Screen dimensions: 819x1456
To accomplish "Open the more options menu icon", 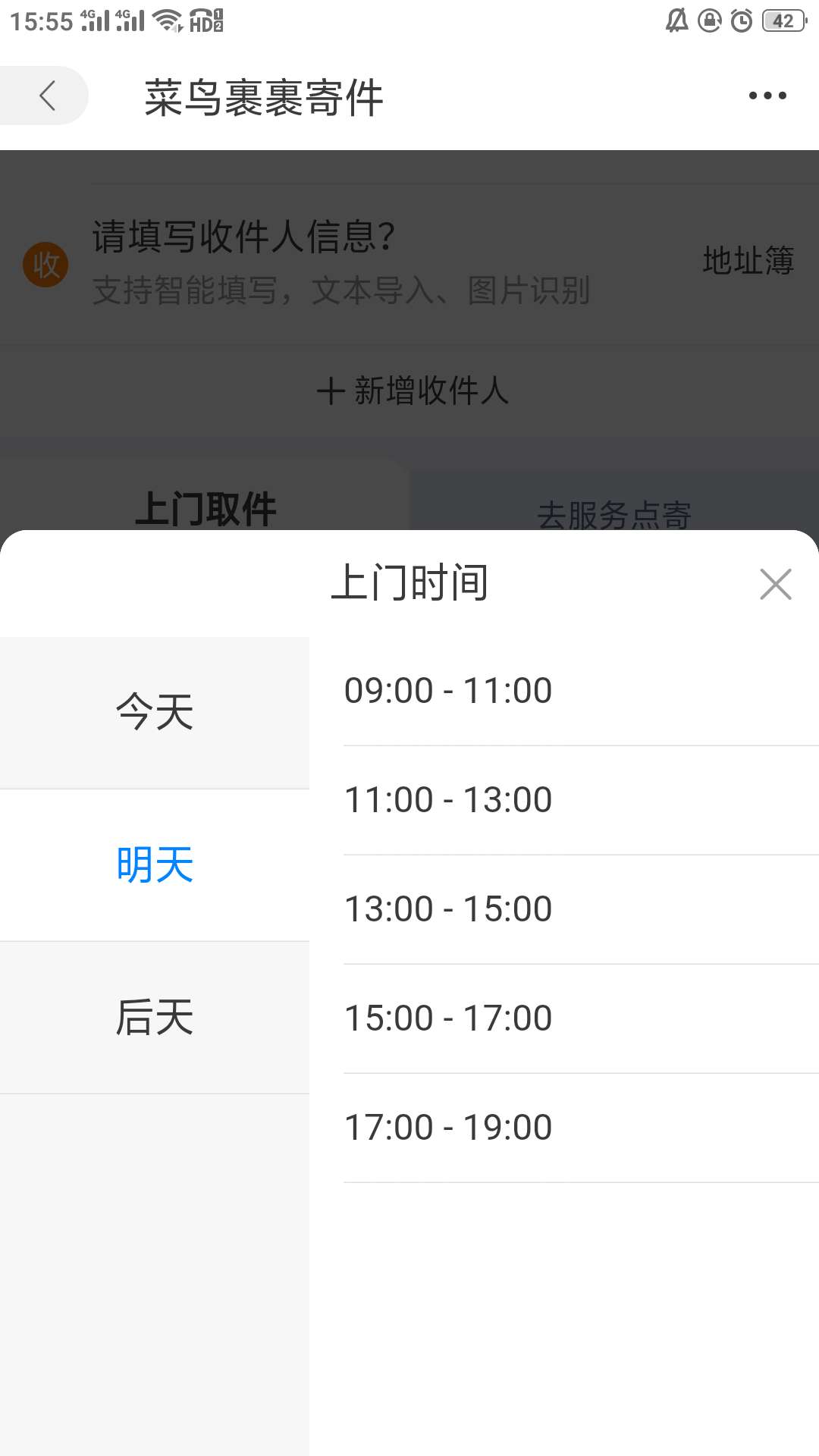I will tap(767, 96).
